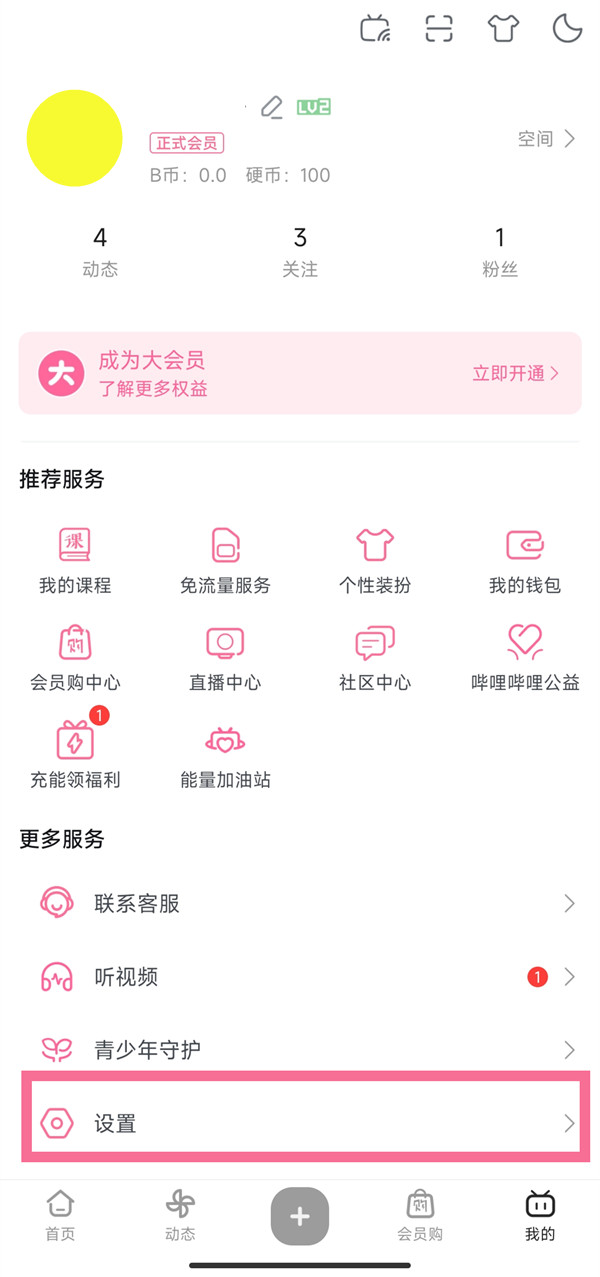The image size is (600, 1277).
Task: Tap 立即开通 to become 大会员
Action: (x=516, y=373)
